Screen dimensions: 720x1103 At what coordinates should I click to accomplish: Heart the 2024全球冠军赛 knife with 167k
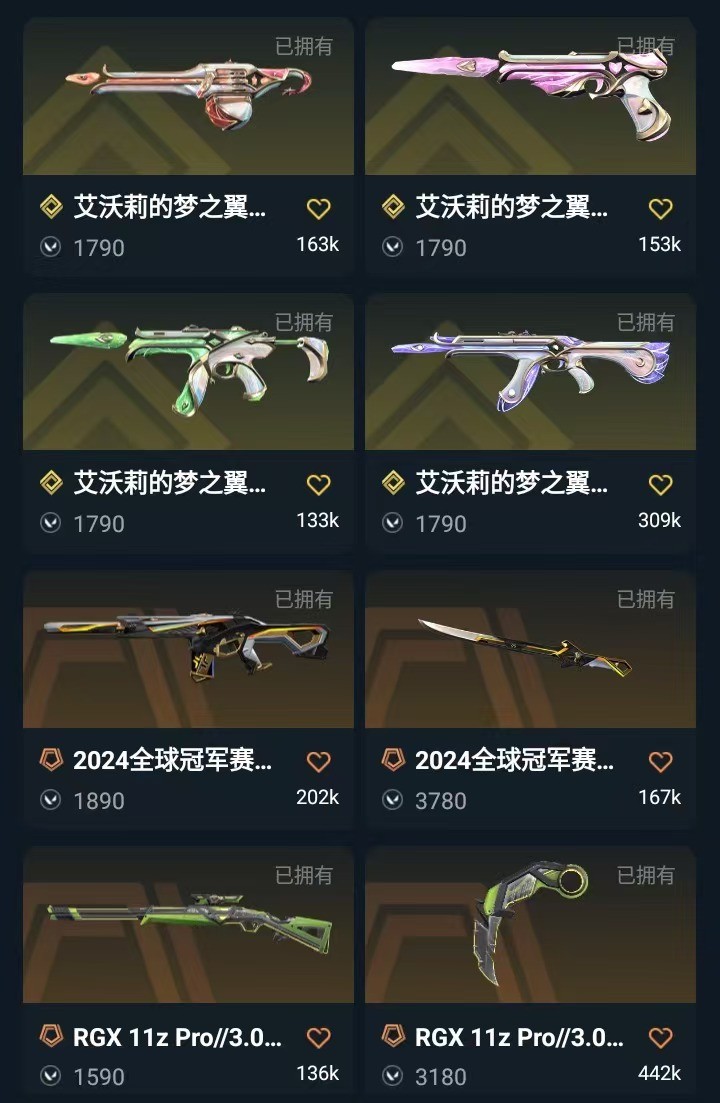click(660, 762)
